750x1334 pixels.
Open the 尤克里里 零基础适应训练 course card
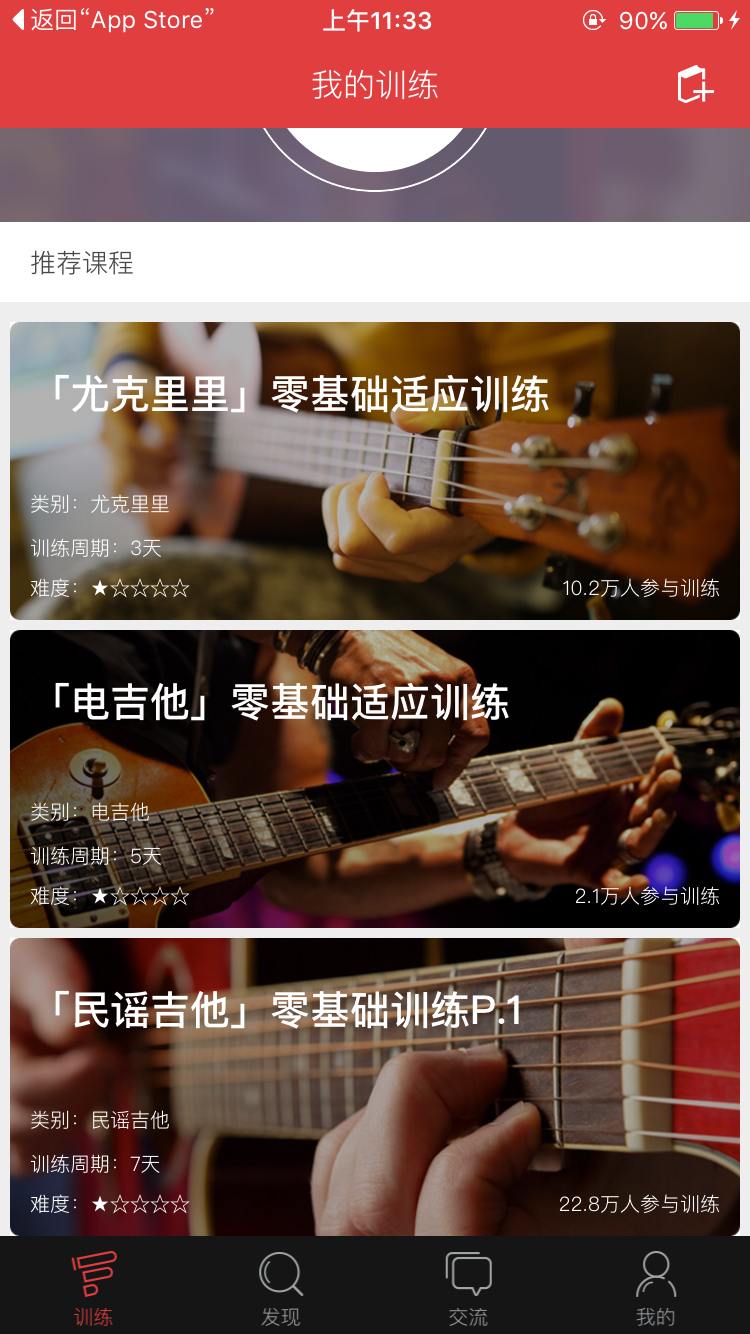(x=375, y=470)
